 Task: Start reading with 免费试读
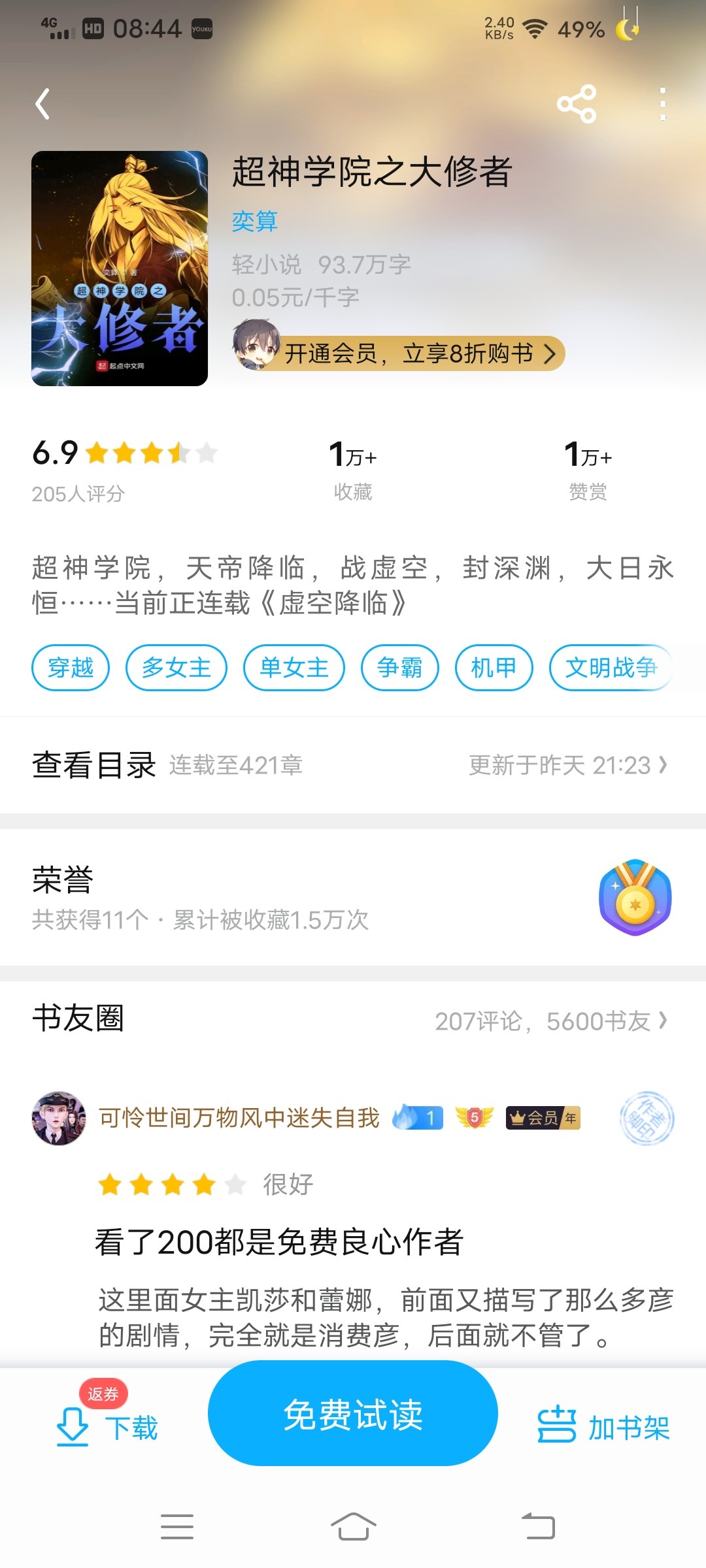(x=353, y=1414)
